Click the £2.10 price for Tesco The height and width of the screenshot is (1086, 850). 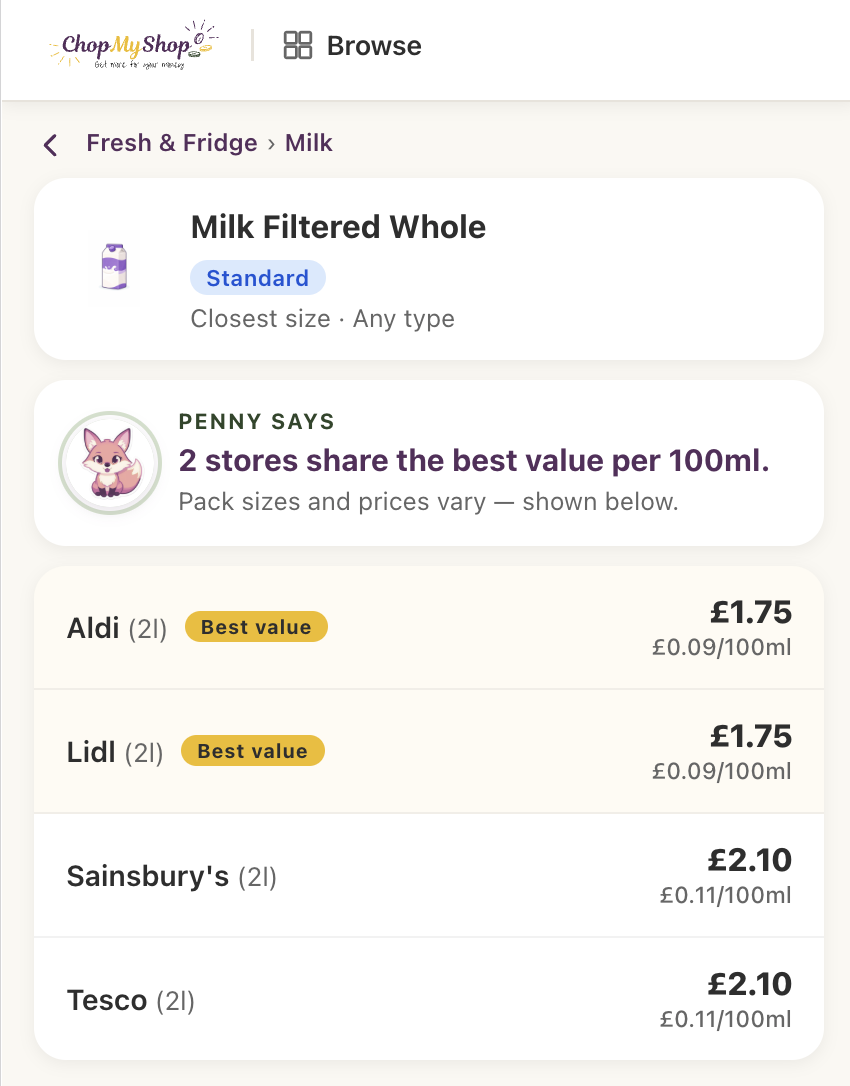pos(749,984)
